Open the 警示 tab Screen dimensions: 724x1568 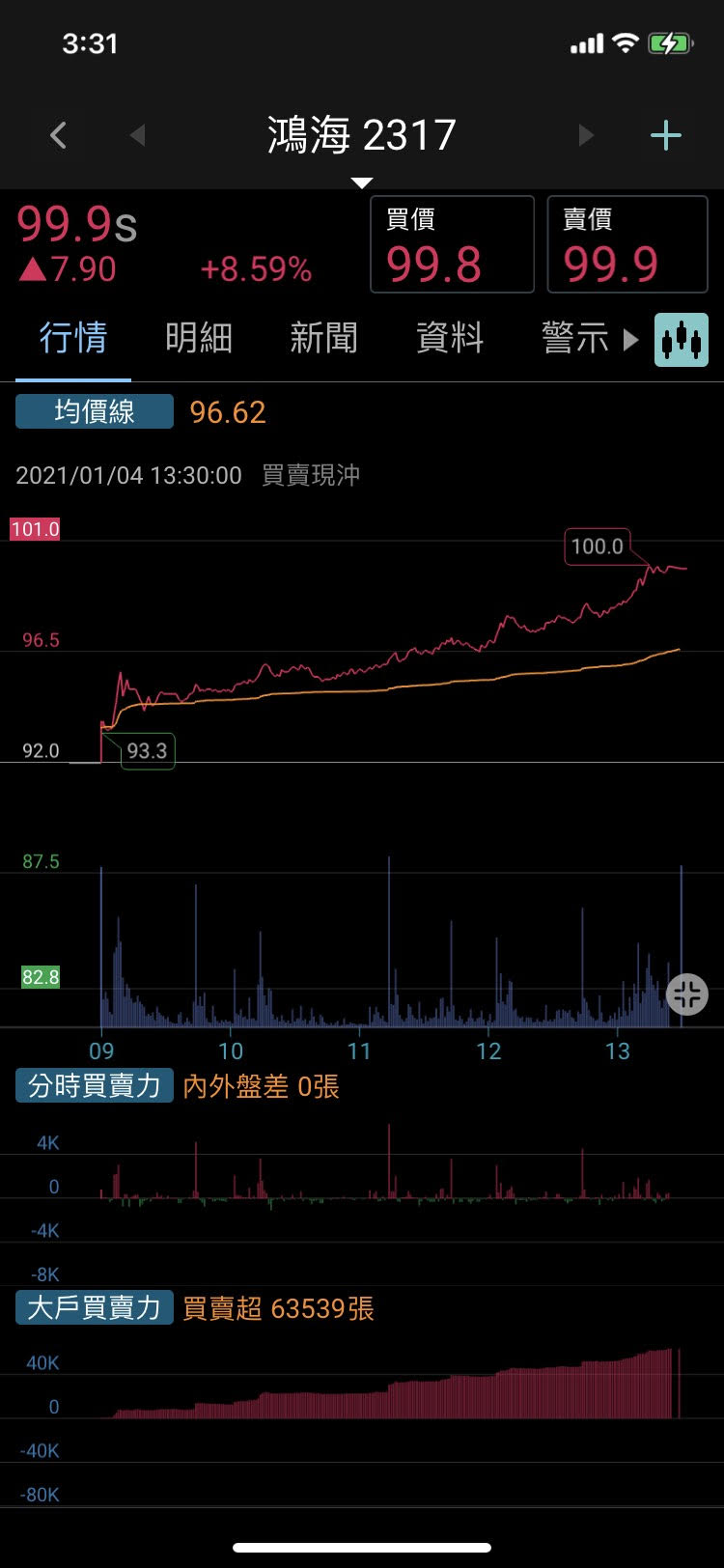click(574, 338)
